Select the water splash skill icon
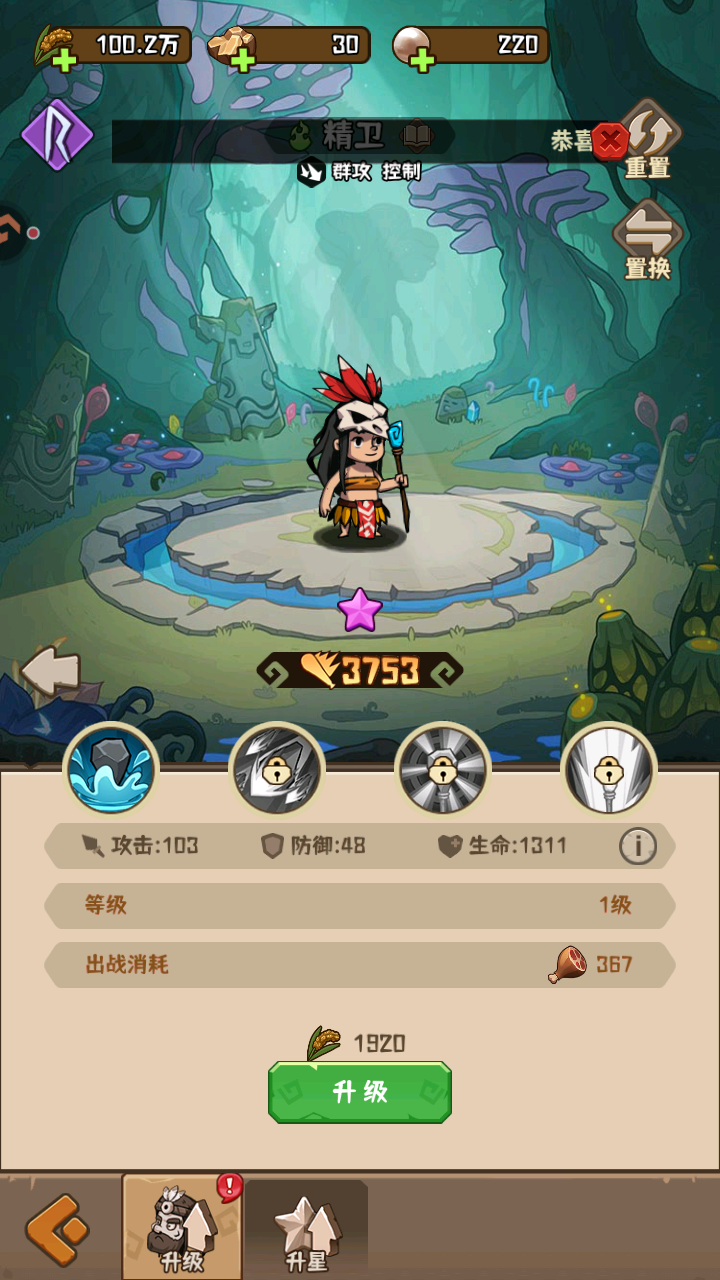This screenshot has width=720, height=1280. (x=110, y=770)
